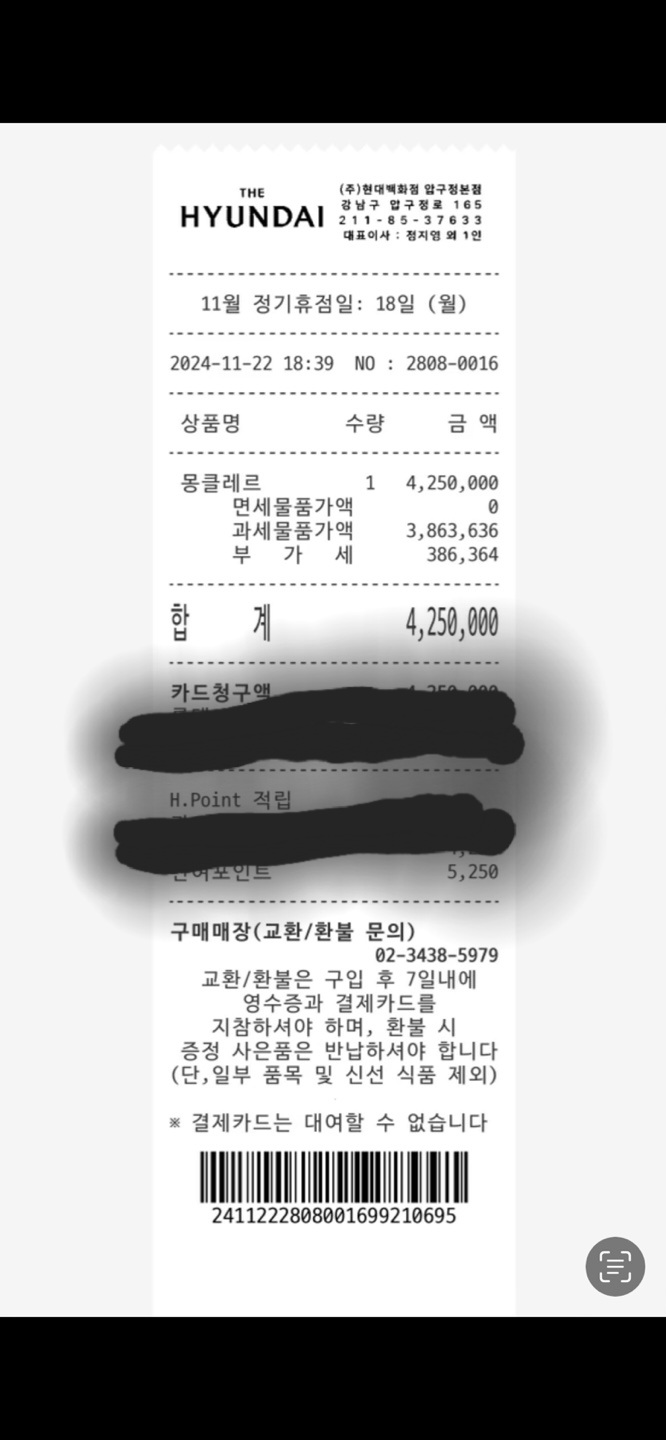Viewport: 666px width, 1440px height.
Task: Tap the text scan icon button
Action: pyautogui.click(x=615, y=1266)
